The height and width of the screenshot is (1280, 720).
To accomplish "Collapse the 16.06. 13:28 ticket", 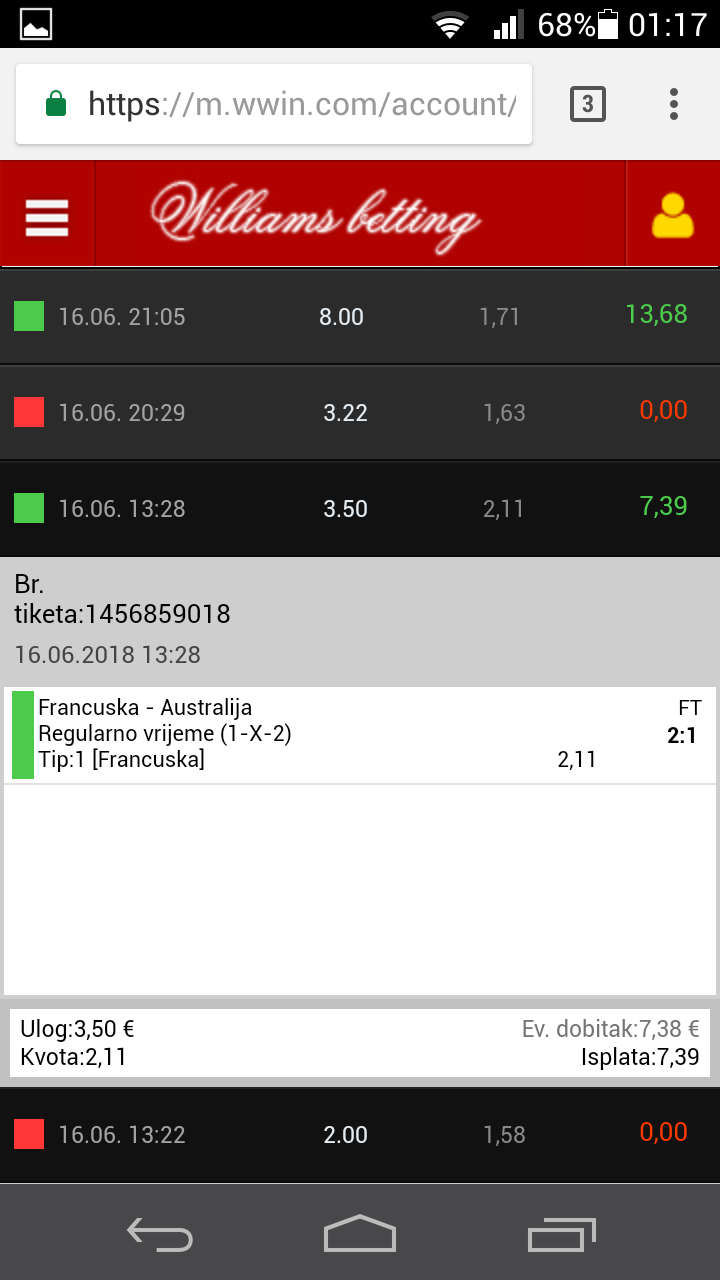I will point(360,508).
